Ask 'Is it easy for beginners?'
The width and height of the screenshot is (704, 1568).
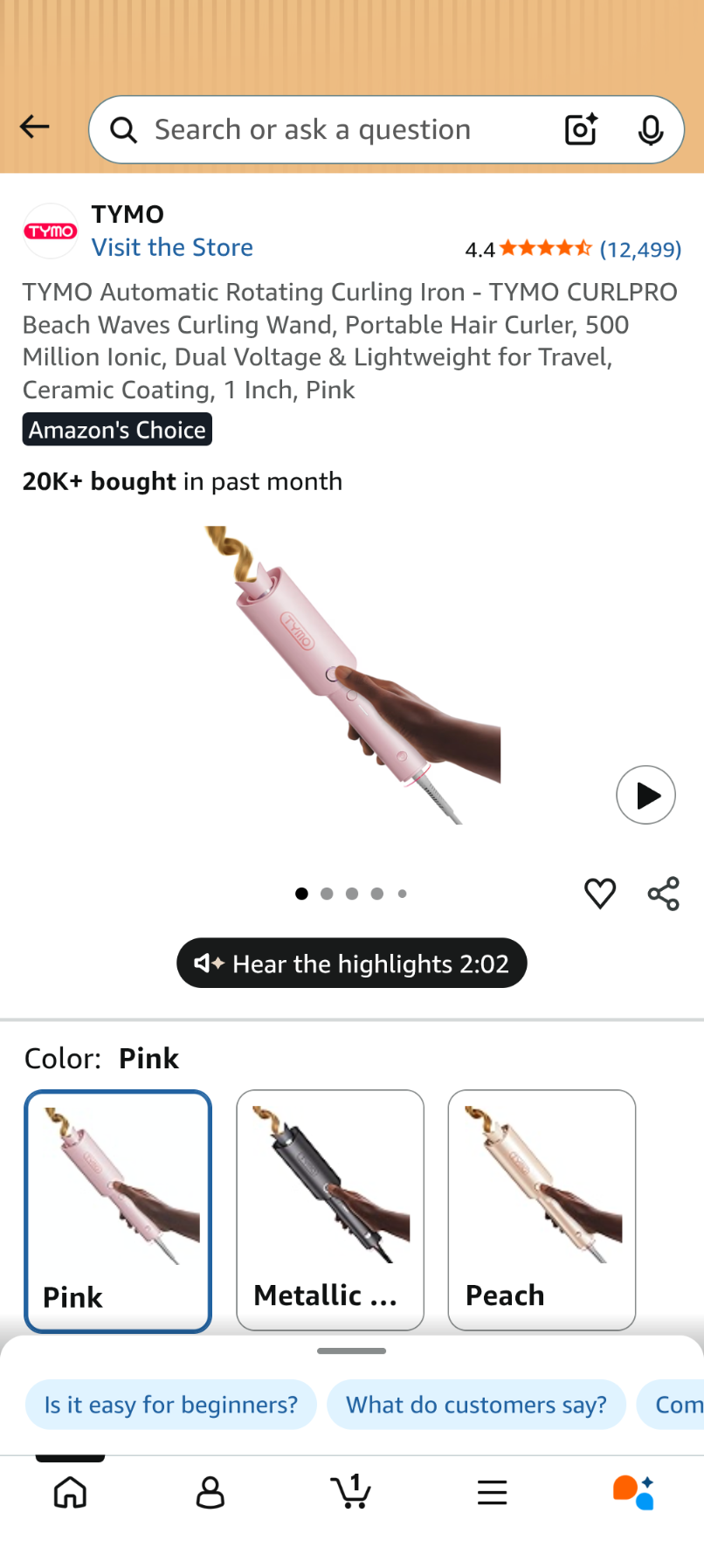coord(171,1405)
